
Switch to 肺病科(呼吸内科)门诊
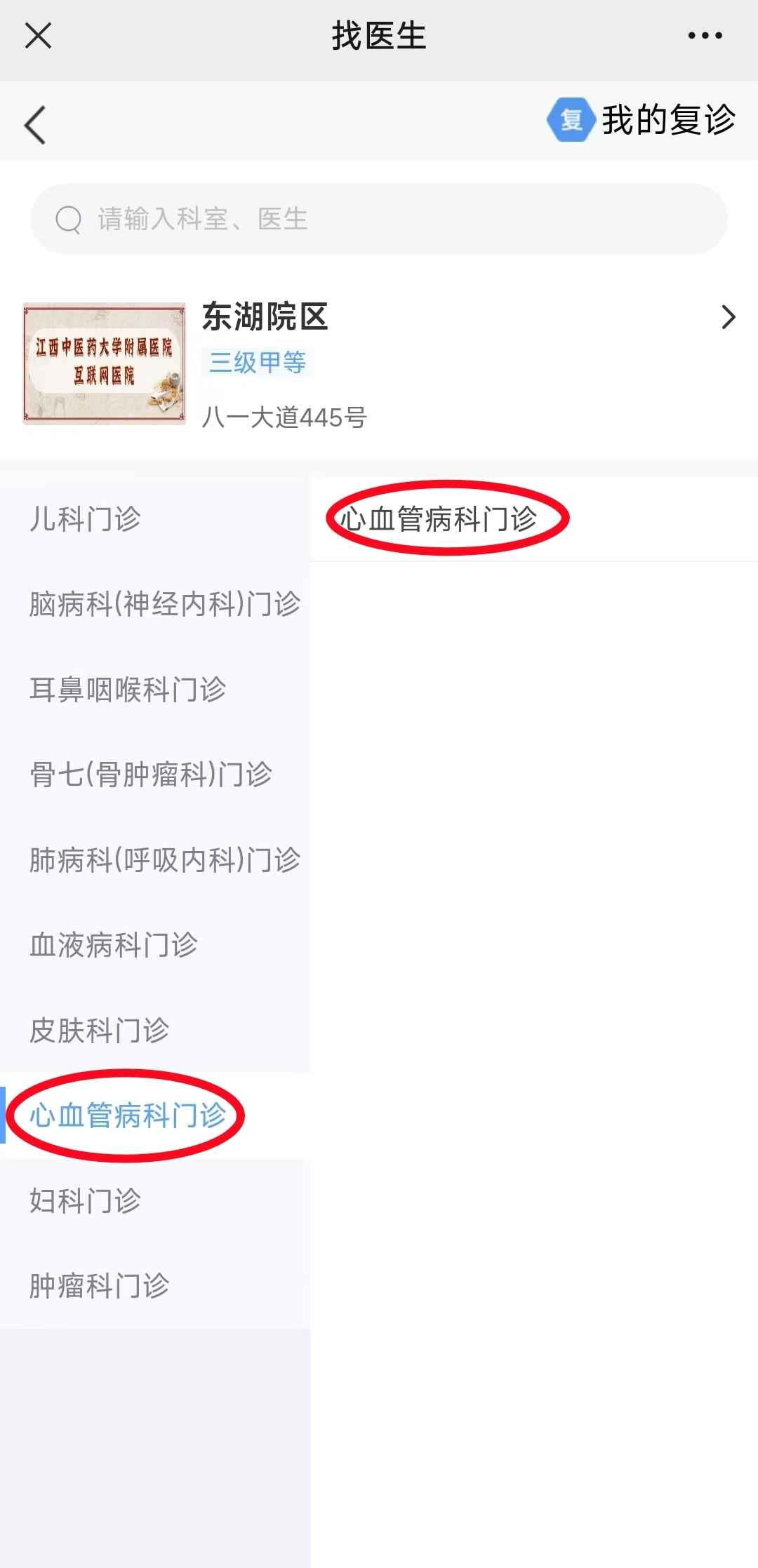(165, 860)
